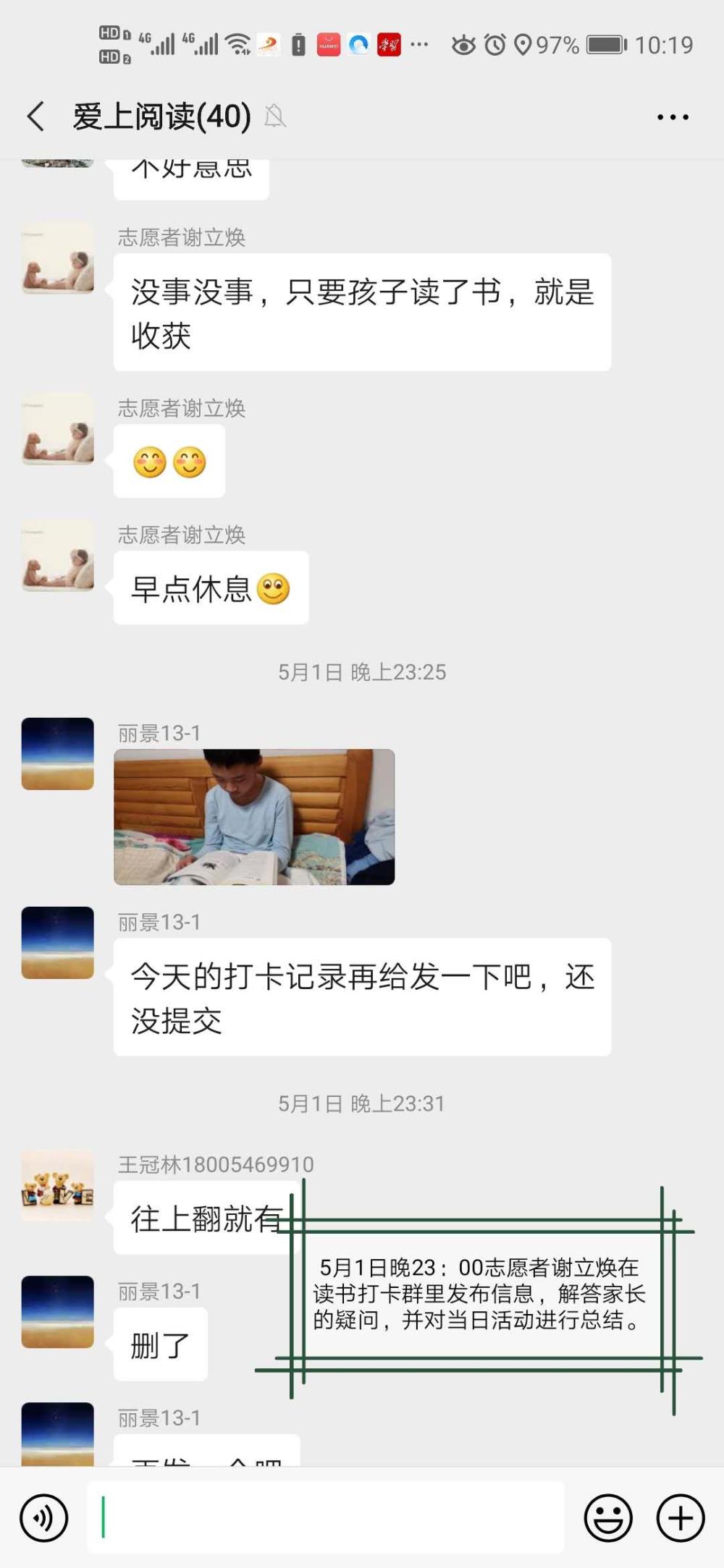
Task: Switch to voice message input
Action: click(44, 1517)
